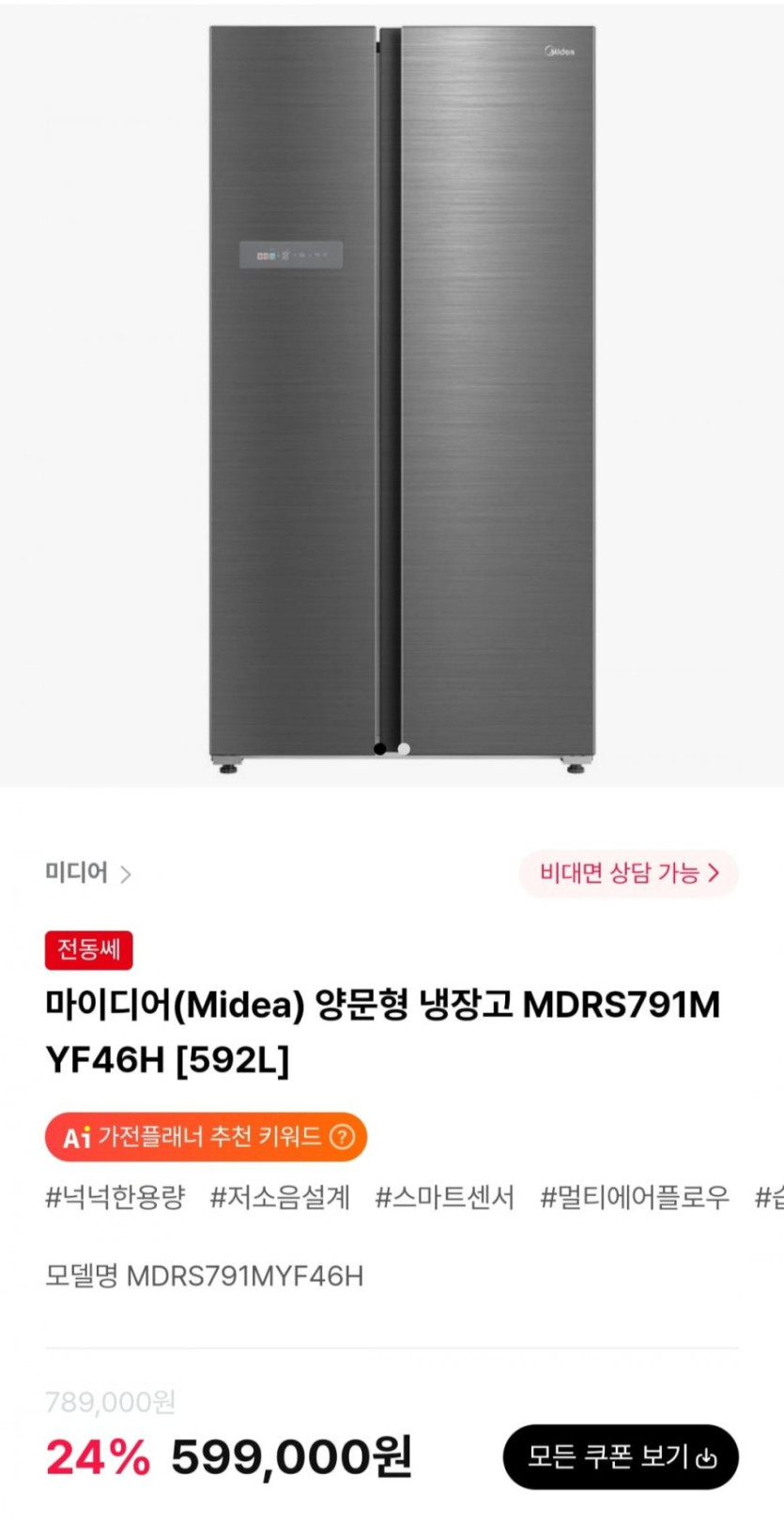Open AI 가전플래너 추천 키워드 help
This screenshot has width=784, height=1522.
pos(343,1137)
